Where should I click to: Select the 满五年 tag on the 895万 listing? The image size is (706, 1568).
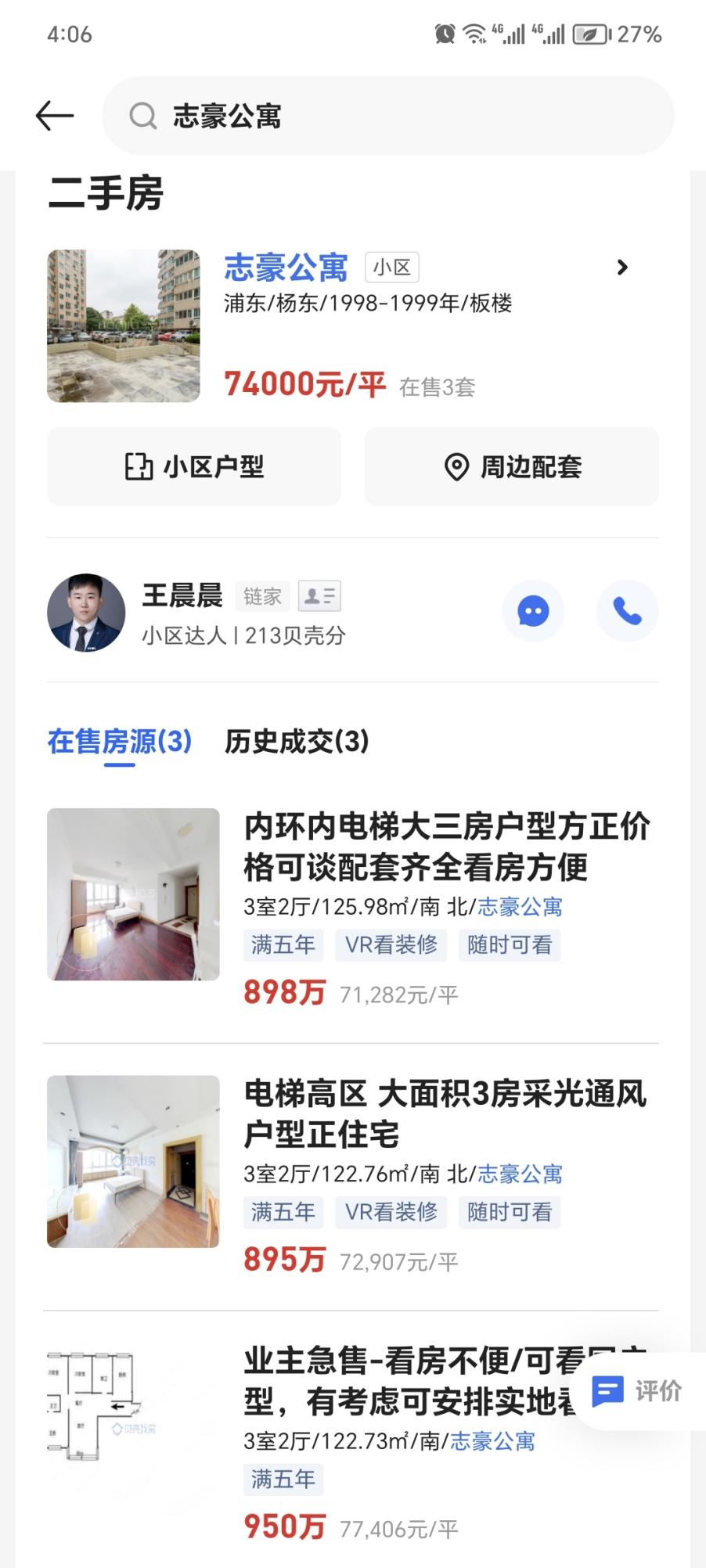283,1212
